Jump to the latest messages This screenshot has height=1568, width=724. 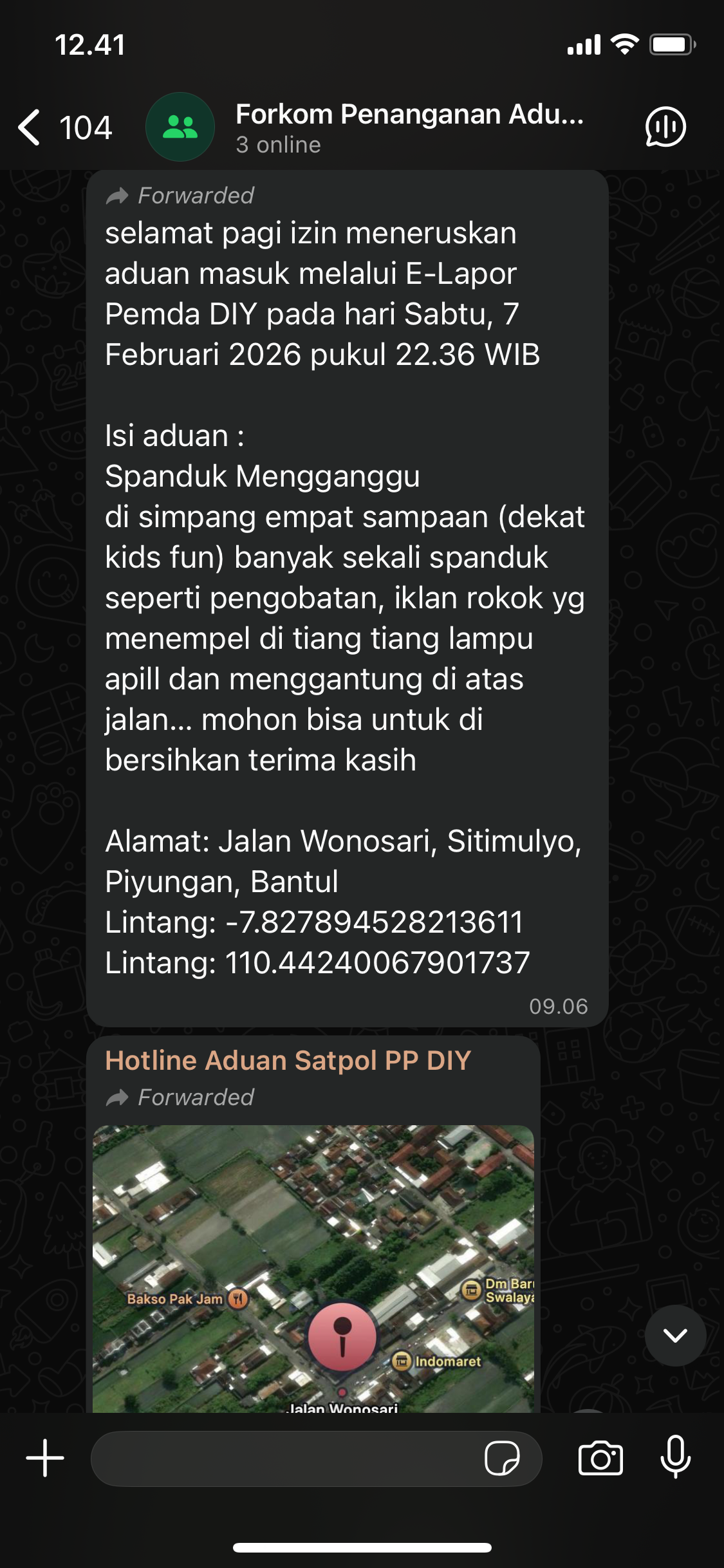[675, 1335]
